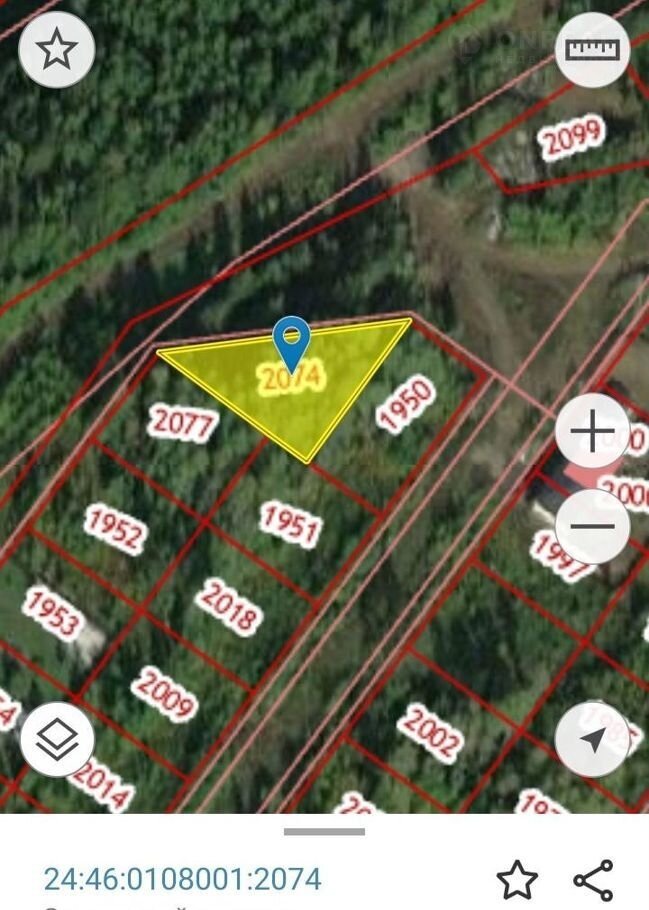This screenshot has height=910, width=649.
Task: Open the map layers selector
Action: point(57,740)
